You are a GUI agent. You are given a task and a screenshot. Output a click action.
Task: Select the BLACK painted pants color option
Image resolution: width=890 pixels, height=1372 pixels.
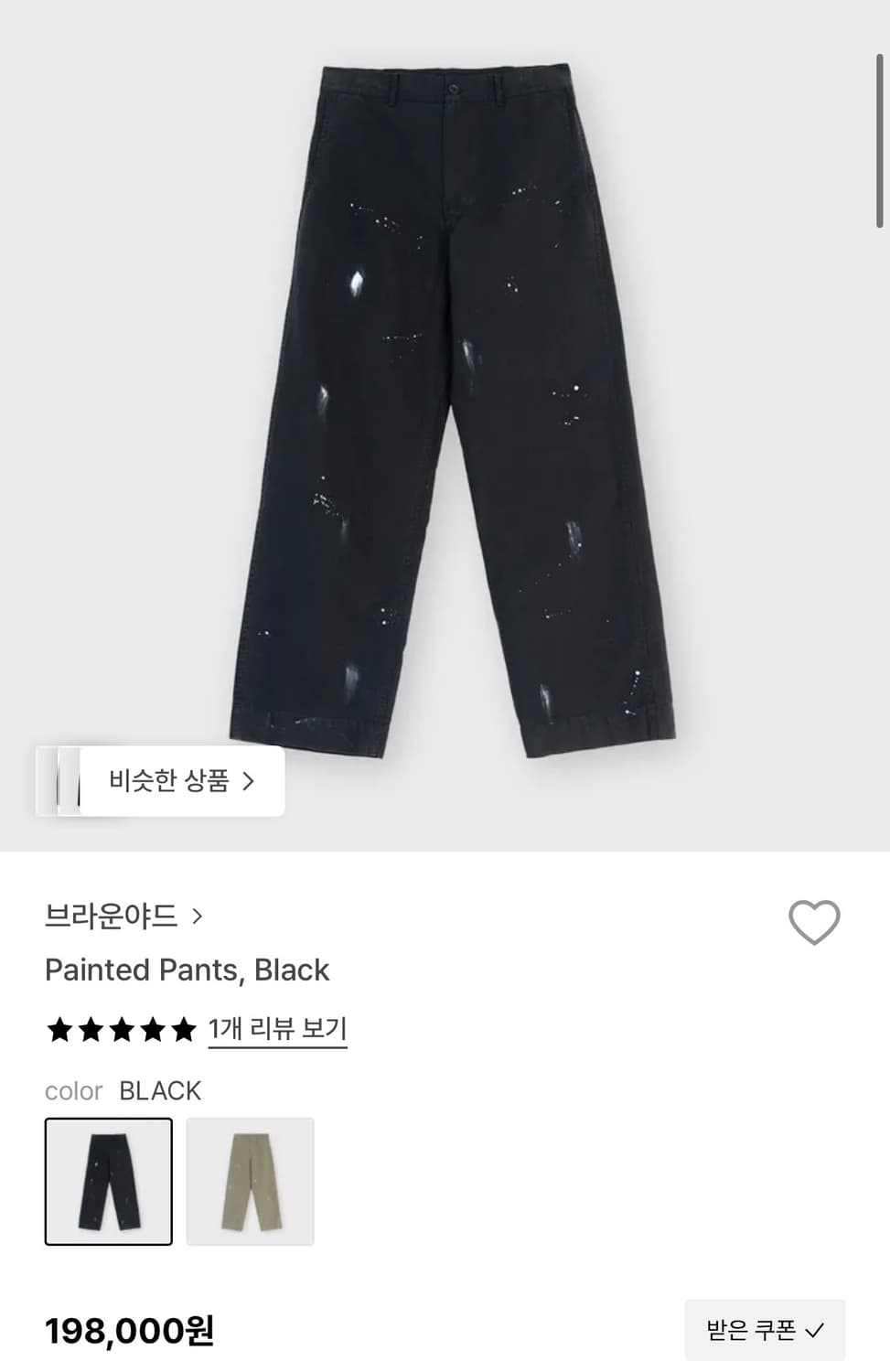pyautogui.click(x=108, y=1181)
